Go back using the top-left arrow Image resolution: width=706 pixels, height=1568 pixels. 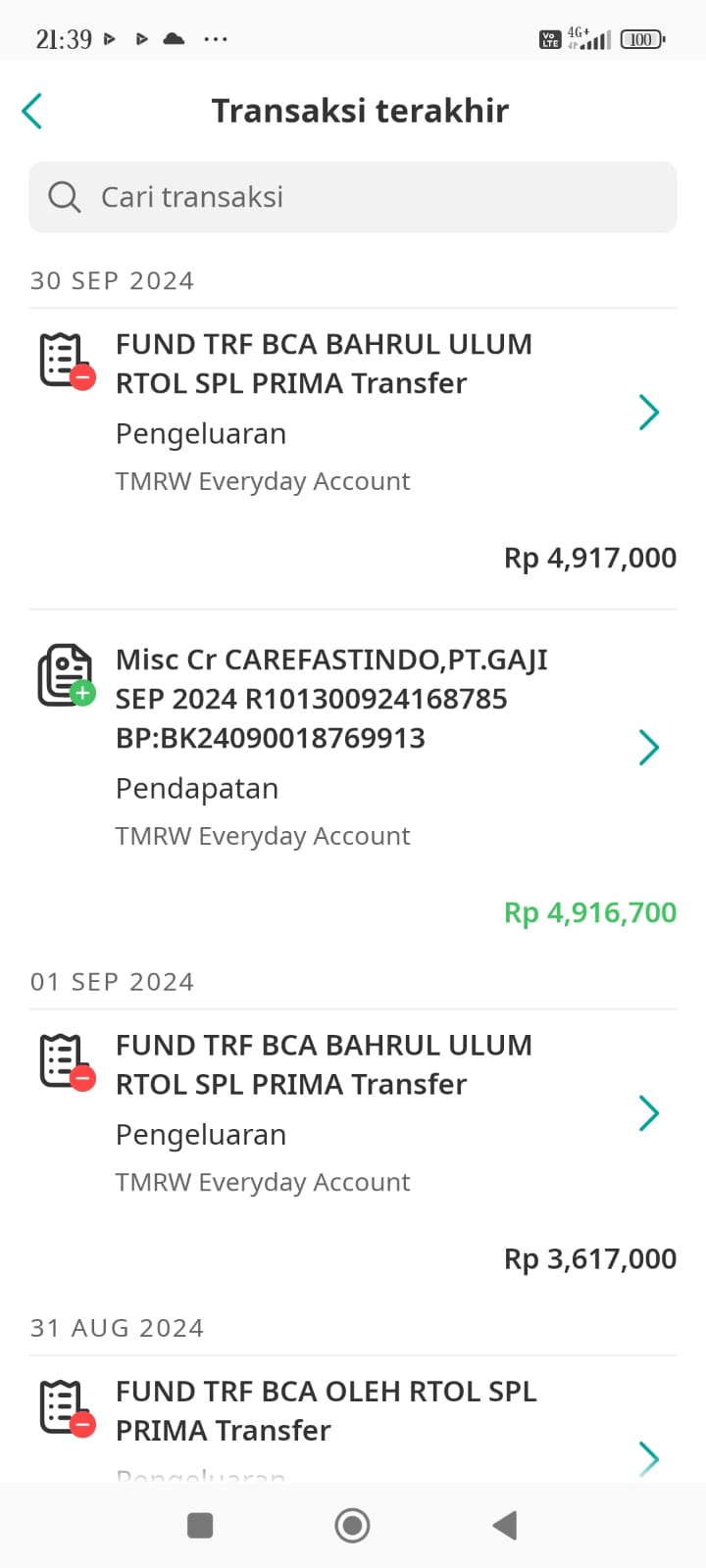click(32, 111)
